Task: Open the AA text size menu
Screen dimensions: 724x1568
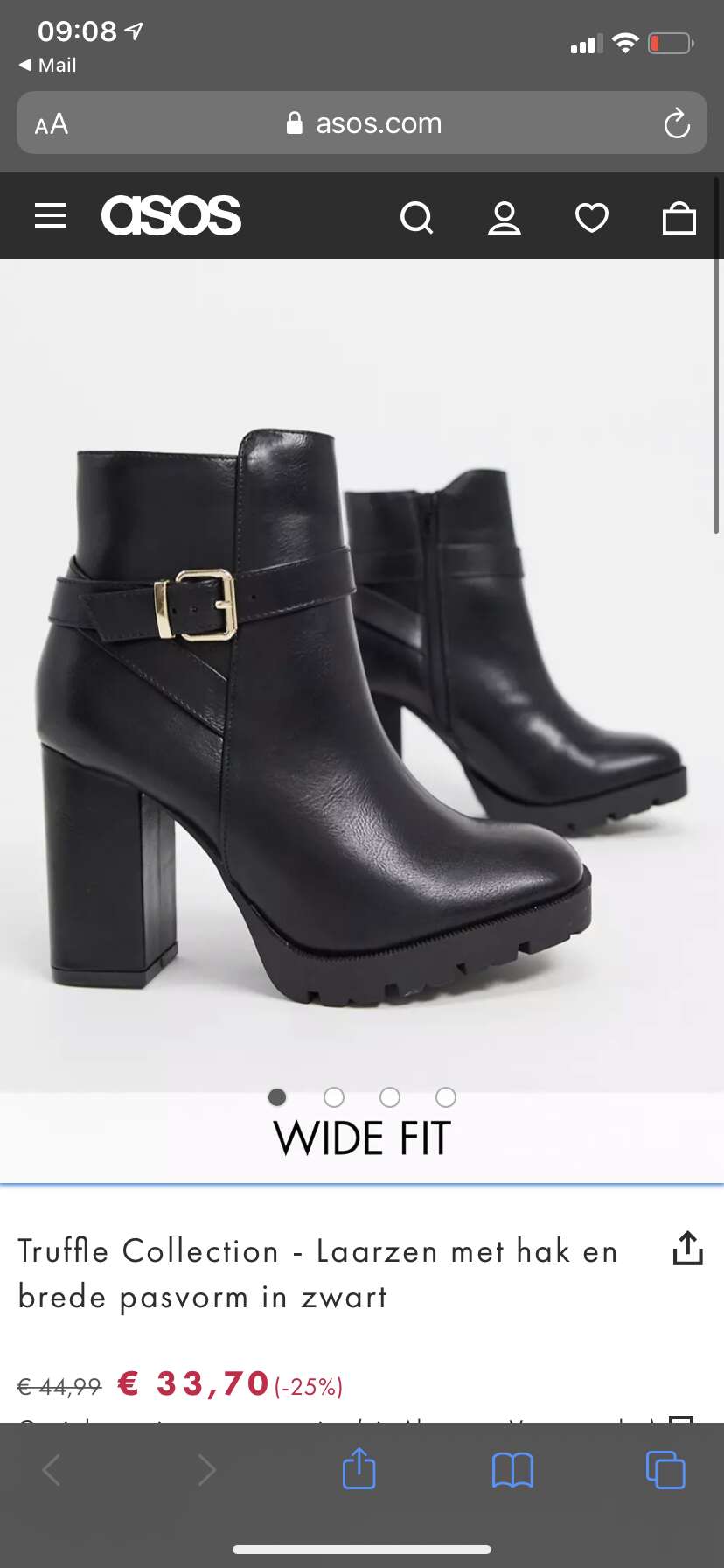Action: point(52,124)
